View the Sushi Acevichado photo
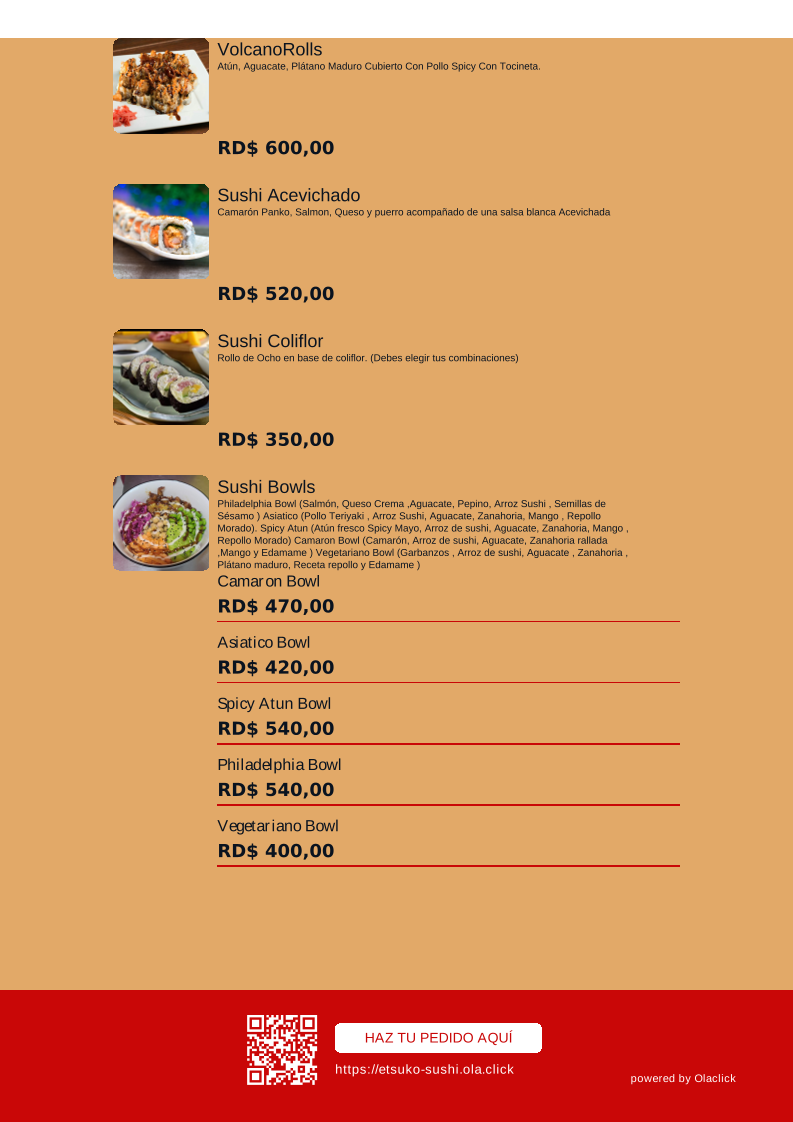 [x=161, y=231]
